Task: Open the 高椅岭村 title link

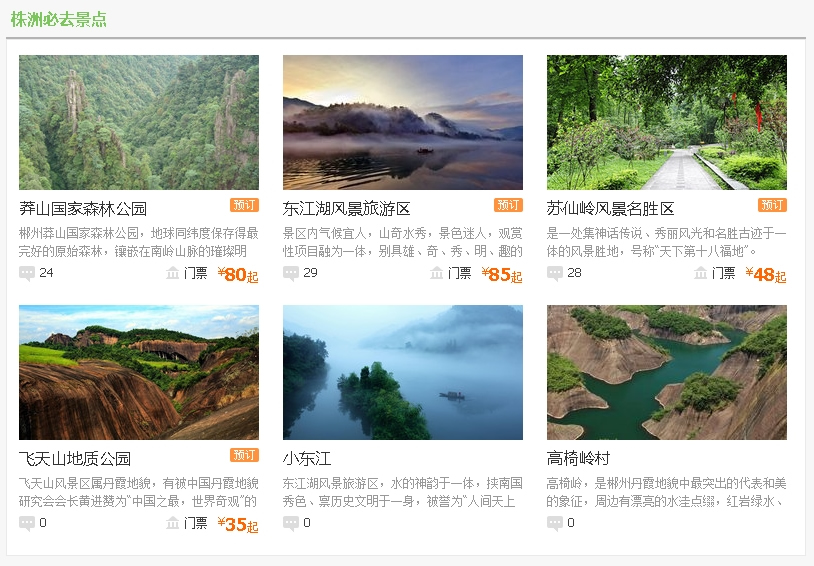Action: coord(578,459)
